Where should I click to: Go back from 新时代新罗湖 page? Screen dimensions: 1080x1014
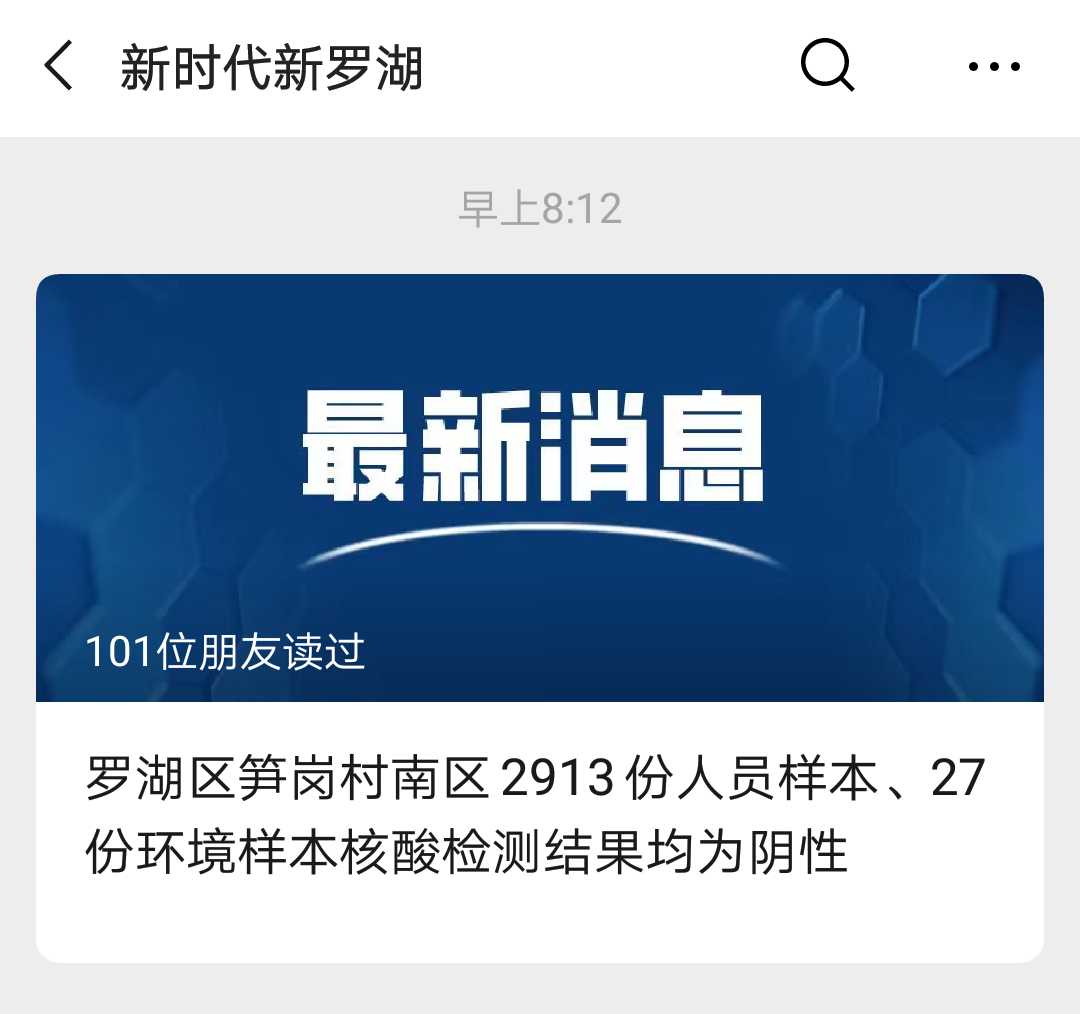point(58,68)
